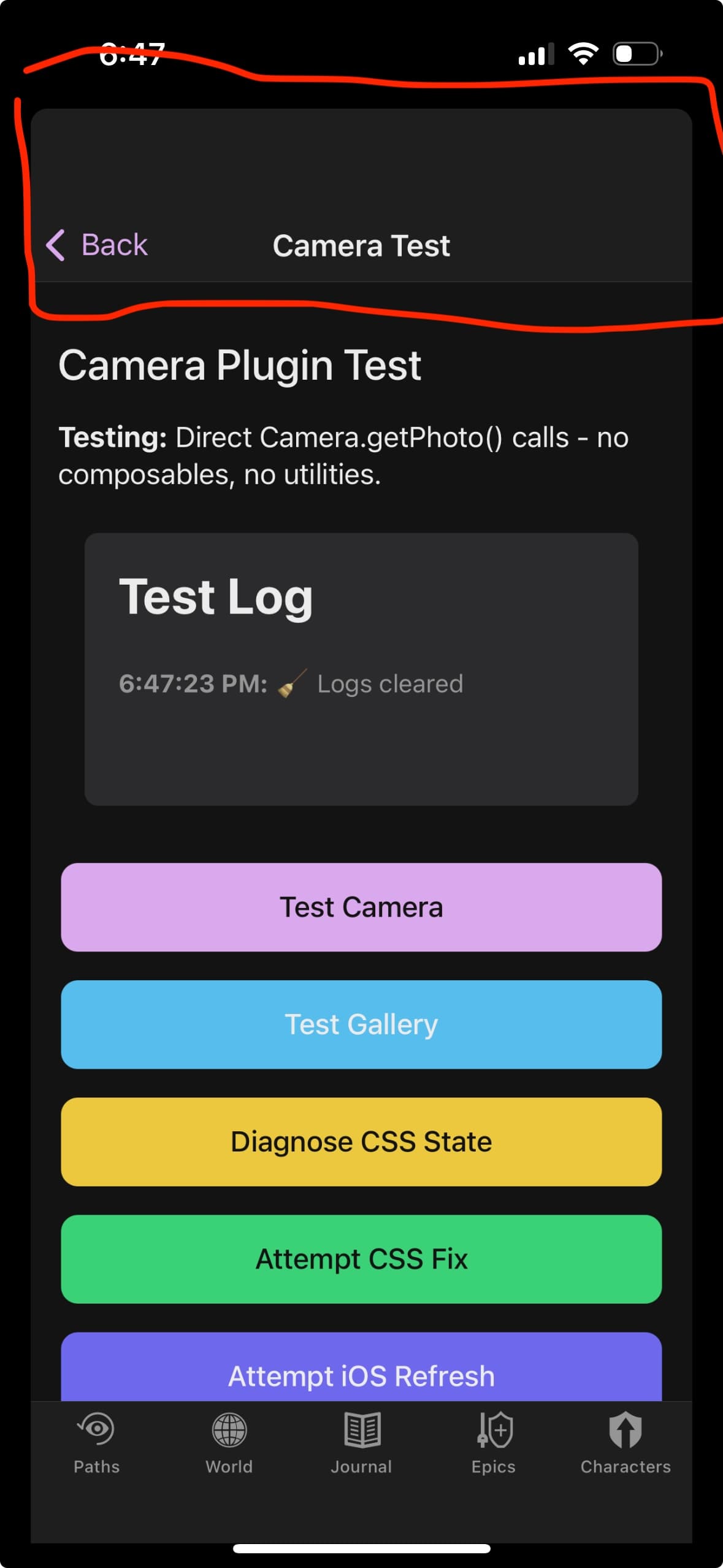This screenshot has width=723, height=1568.
Task: Tap the Characters shield icon
Action: (x=625, y=1429)
